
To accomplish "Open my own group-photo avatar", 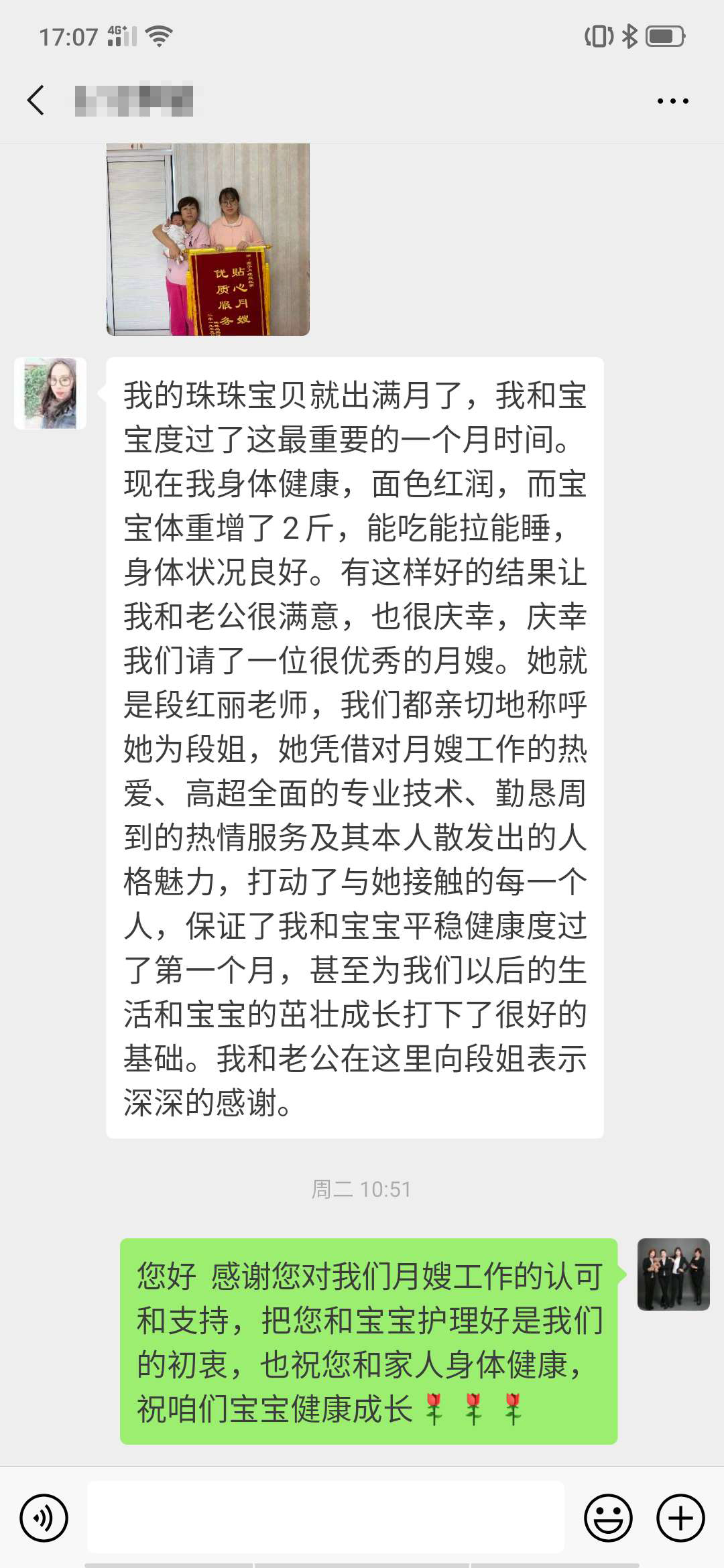I will click(673, 1274).
